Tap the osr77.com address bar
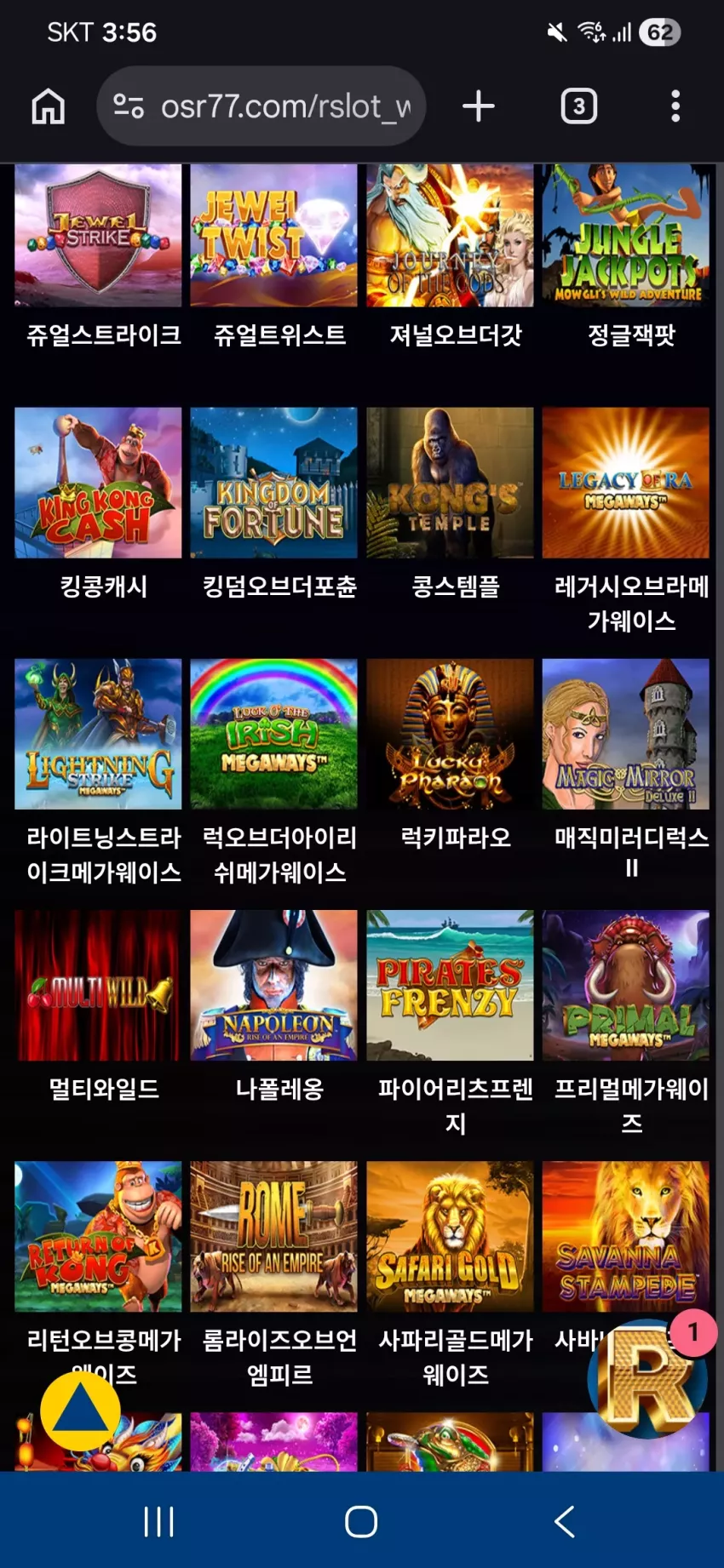This screenshot has width=724, height=1568. click(261, 106)
